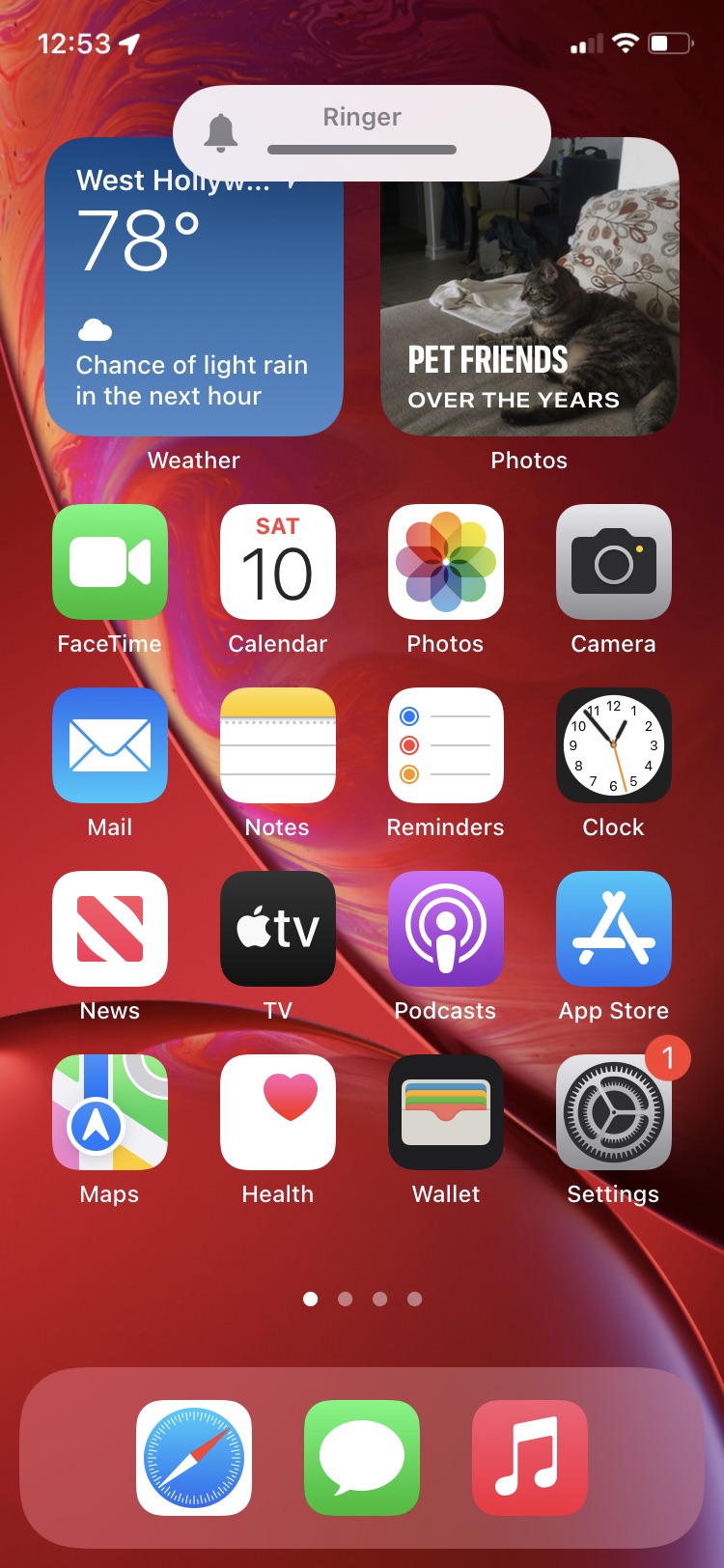Open the FaceTime app

point(110,562)
